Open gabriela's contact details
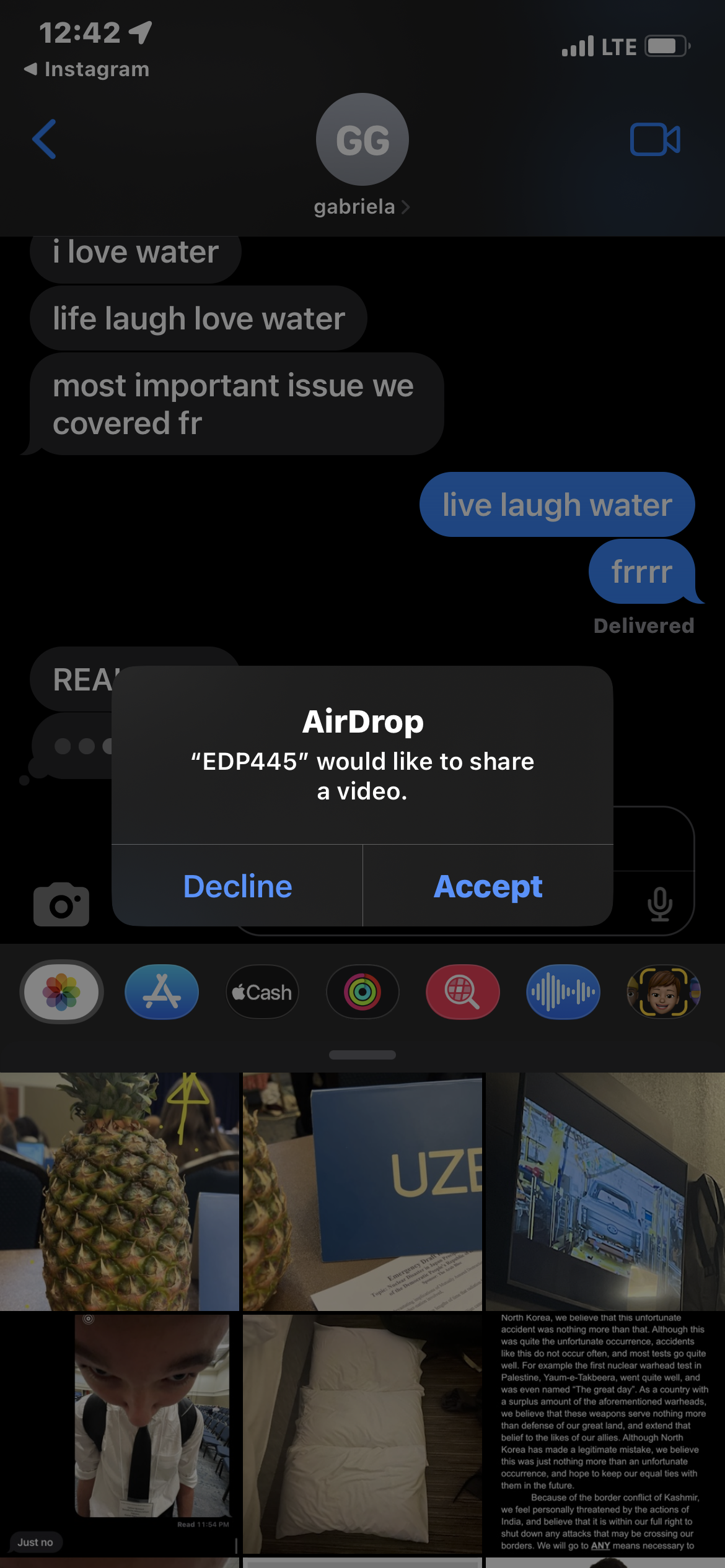 pos(362,155)
